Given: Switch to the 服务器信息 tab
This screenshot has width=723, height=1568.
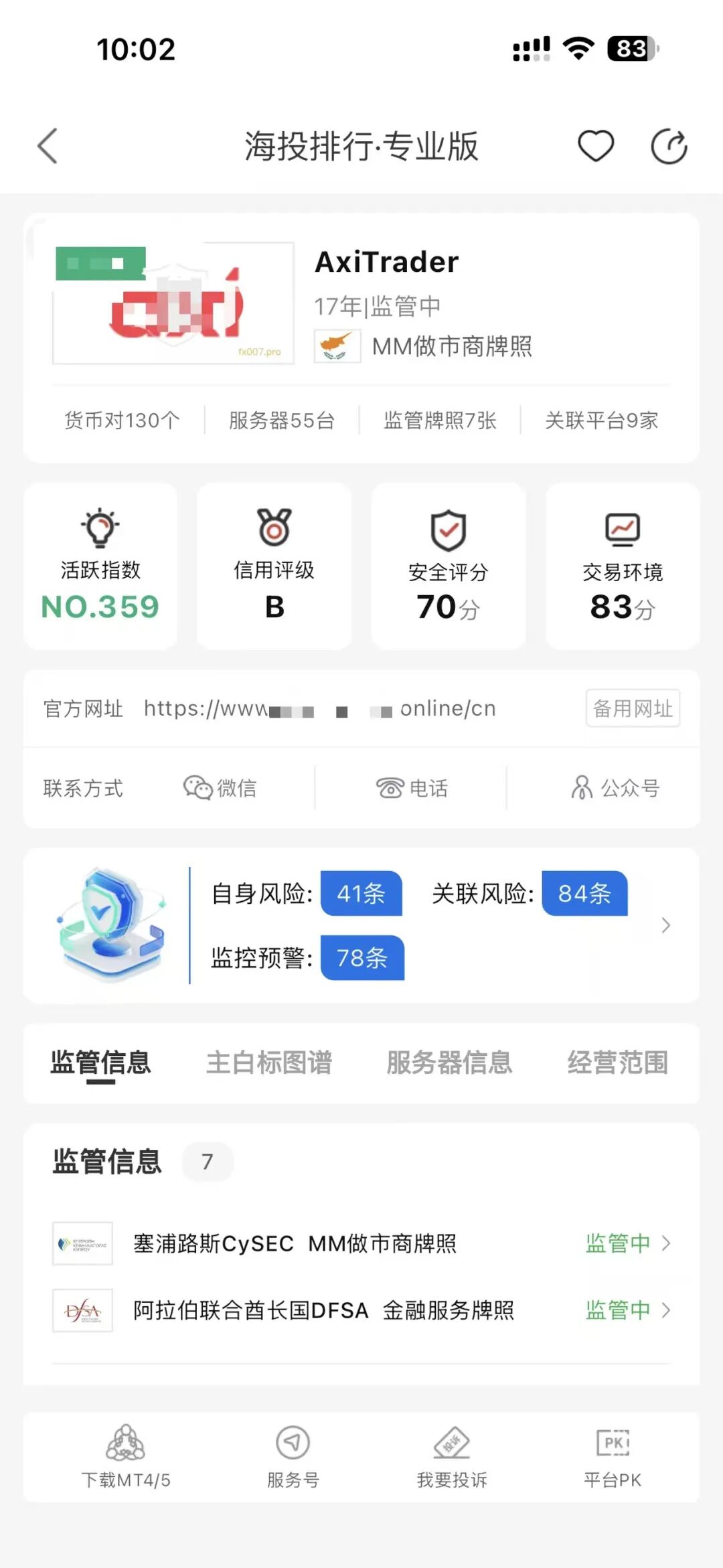Looking at the screenshot, I should [449, 1063].
